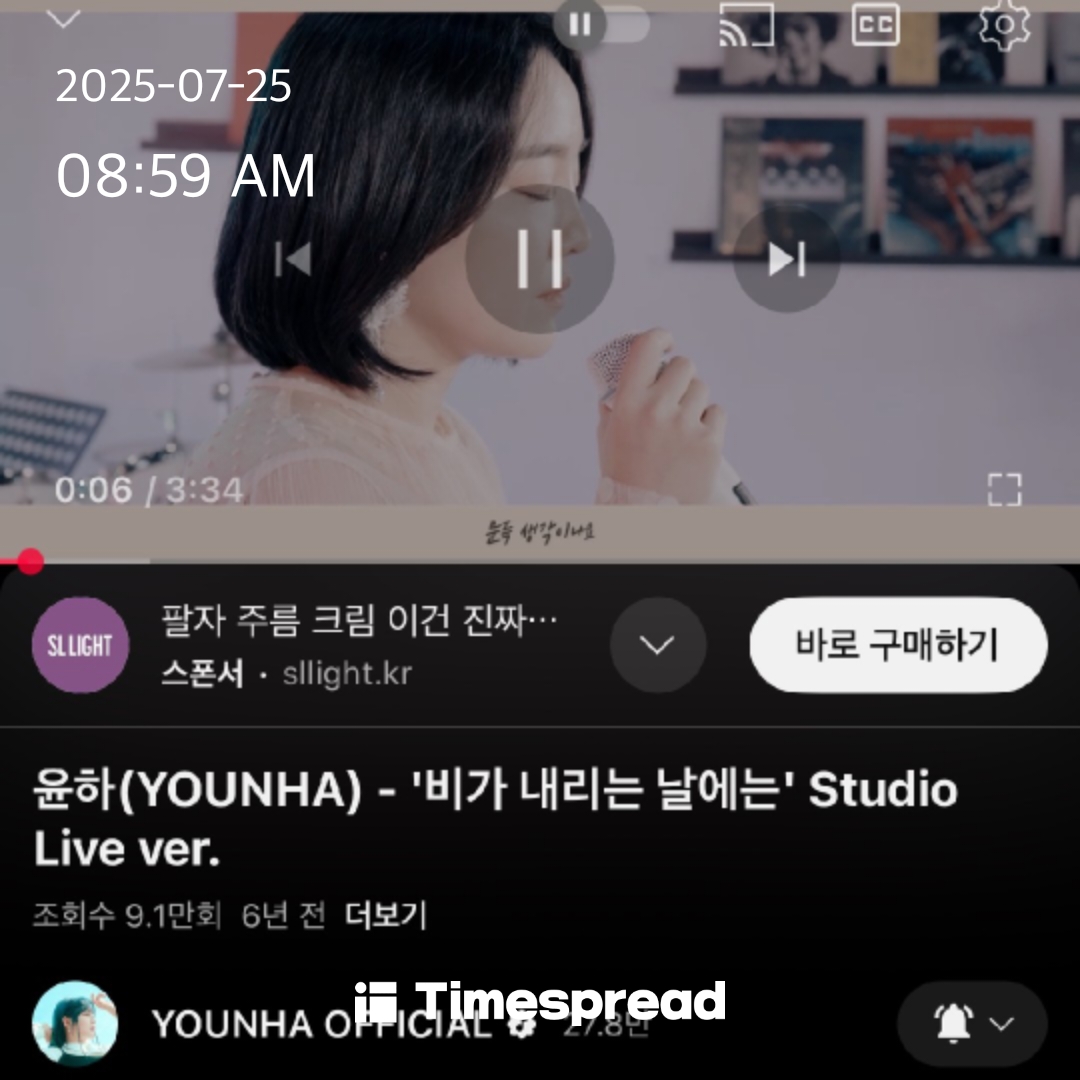Minimize the video player

click(63, 18)
